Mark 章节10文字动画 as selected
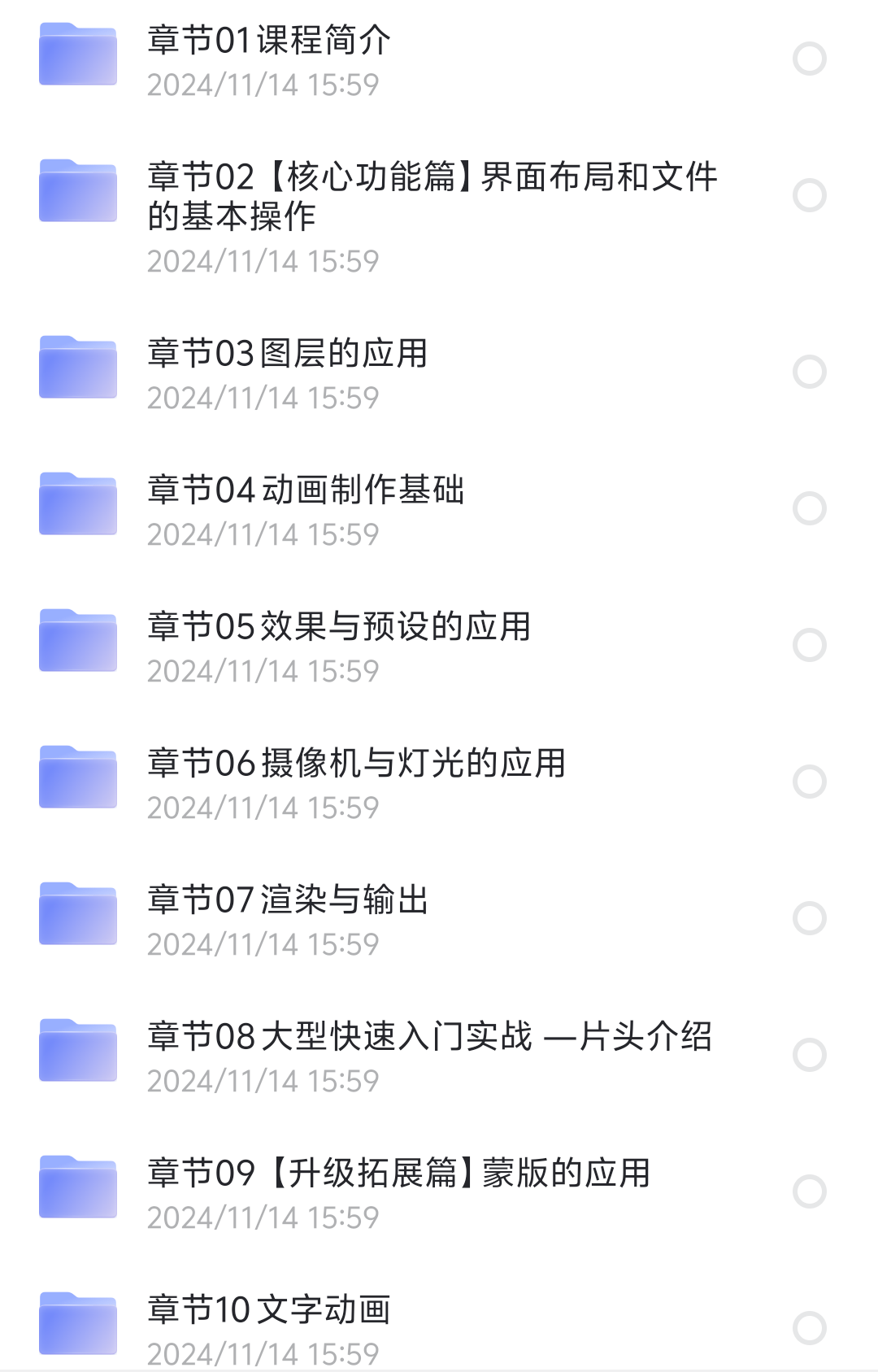This screenshot has height=1372, width=878. click(x=810, y=1328)
